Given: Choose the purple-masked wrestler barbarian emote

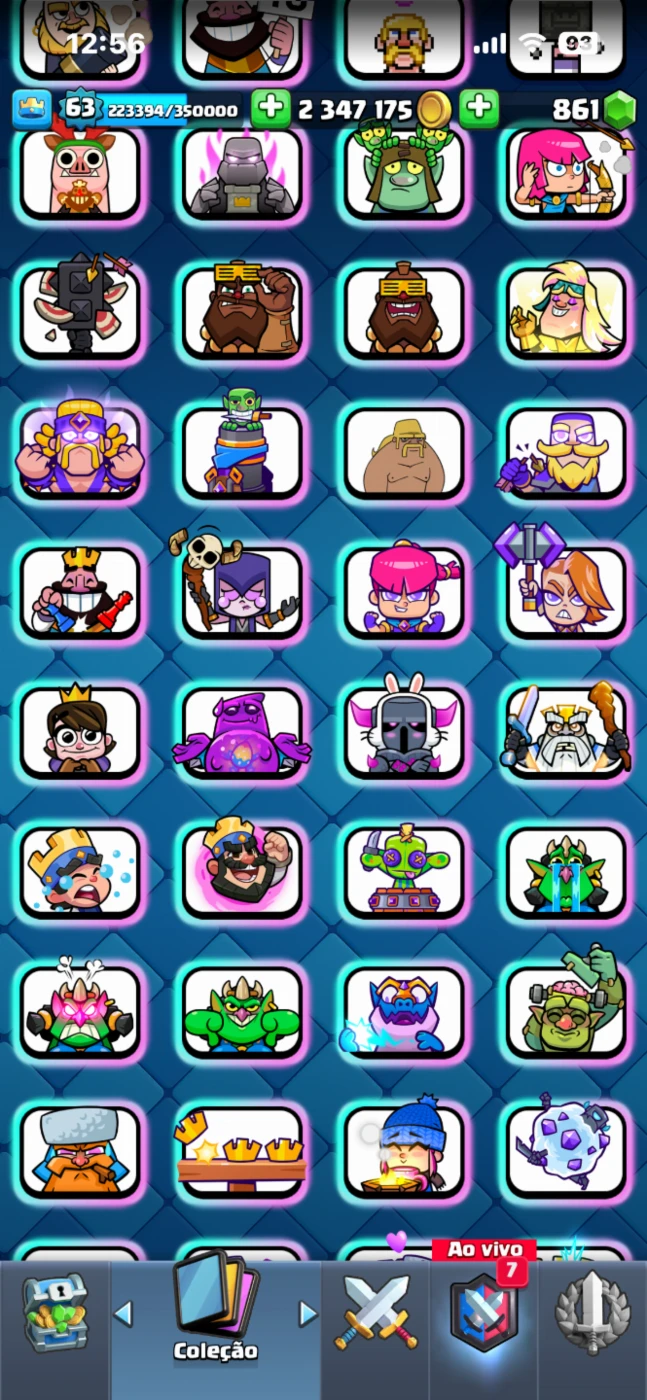Looking at the screenshot, I should point(79,454).
